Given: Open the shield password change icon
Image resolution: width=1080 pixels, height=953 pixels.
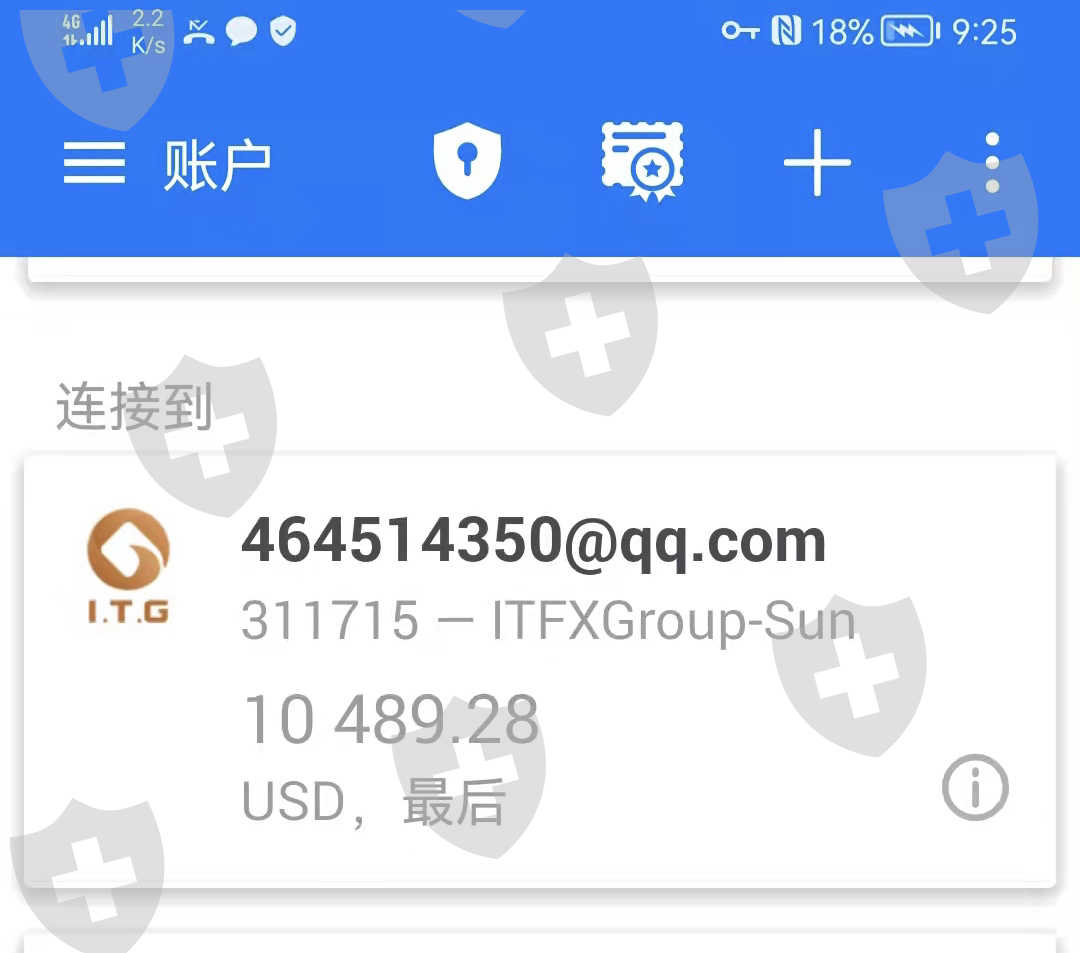Looking at the screenshot, I should pos(468,160).
